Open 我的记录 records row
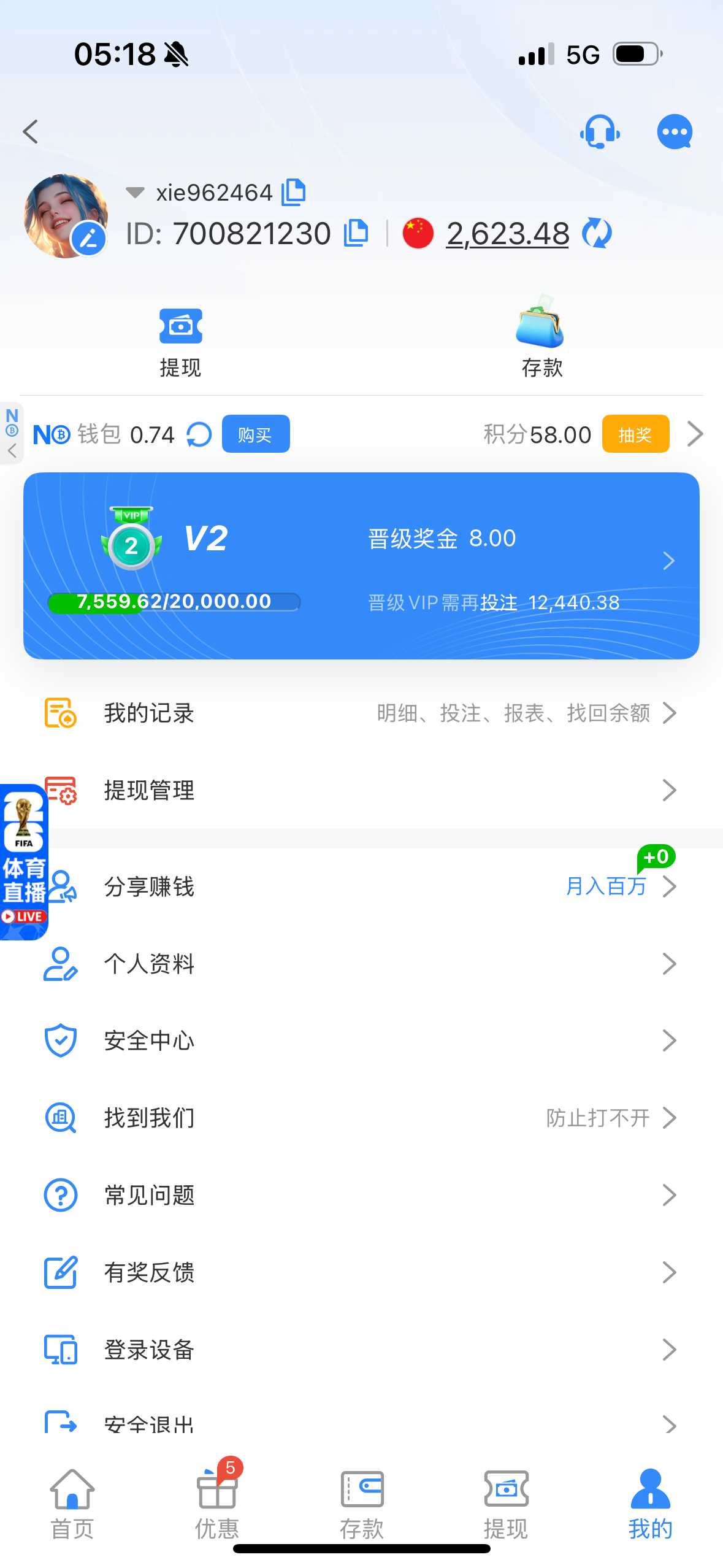Viewport: 723px width, 1568px height. [361, 713]
